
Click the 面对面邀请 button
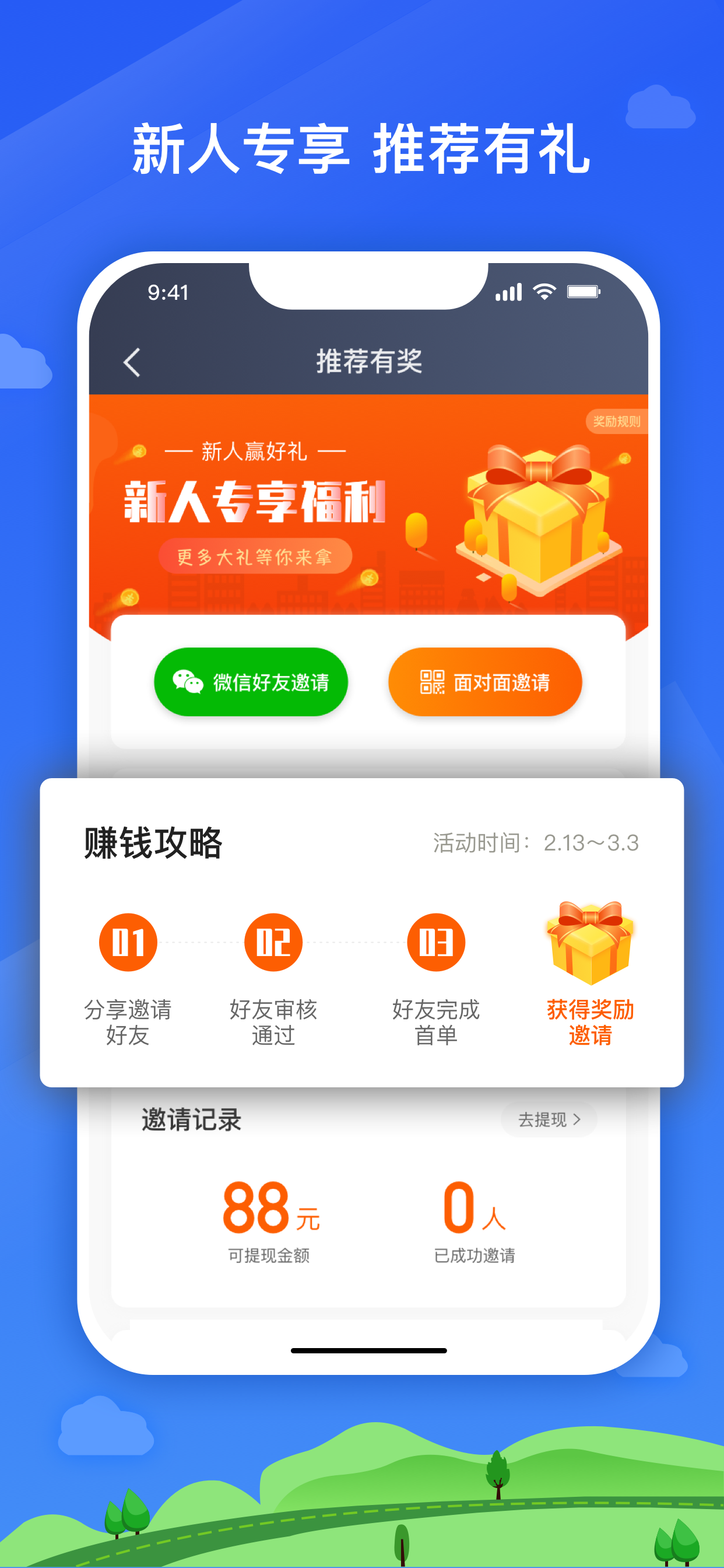[x=485, y=682]
